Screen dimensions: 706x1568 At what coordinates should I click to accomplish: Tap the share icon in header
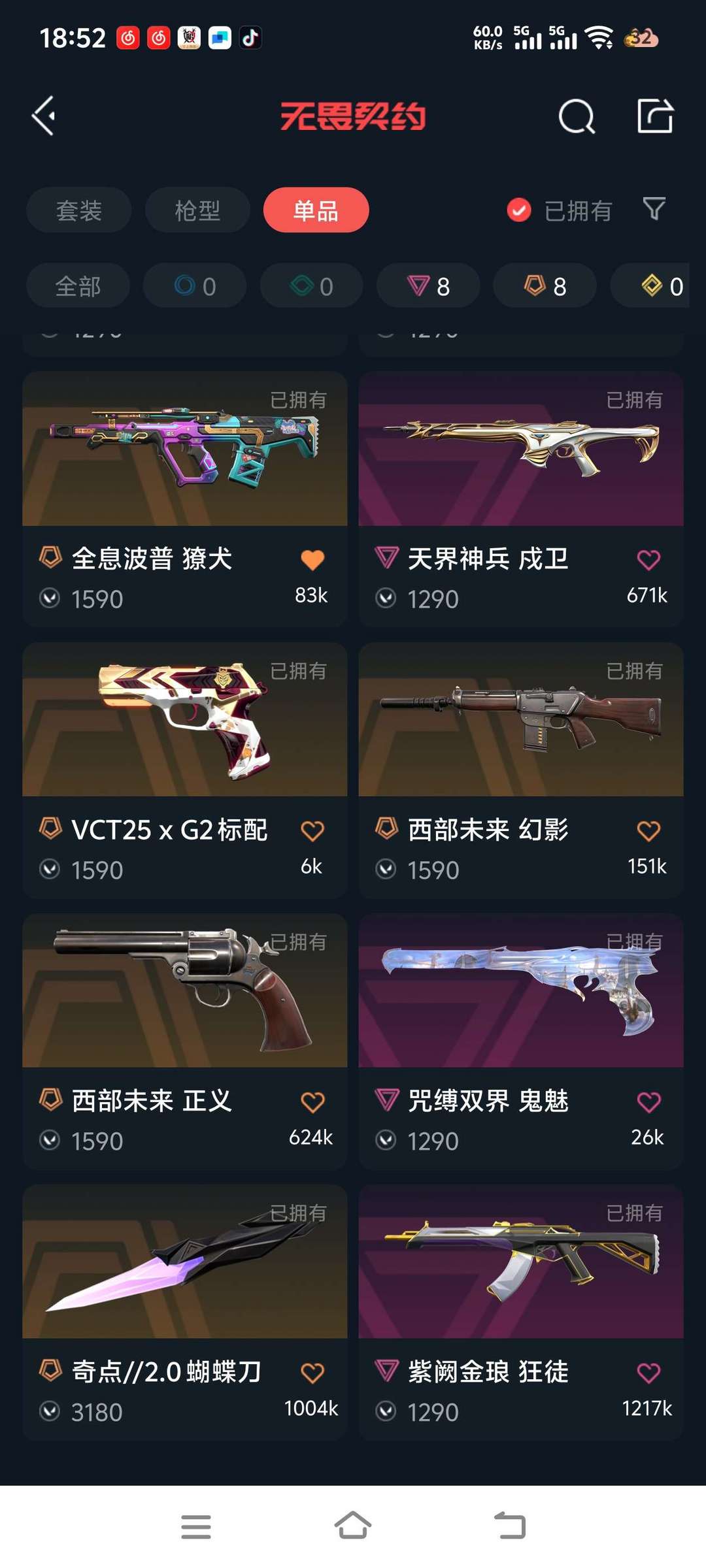[655, 116]
